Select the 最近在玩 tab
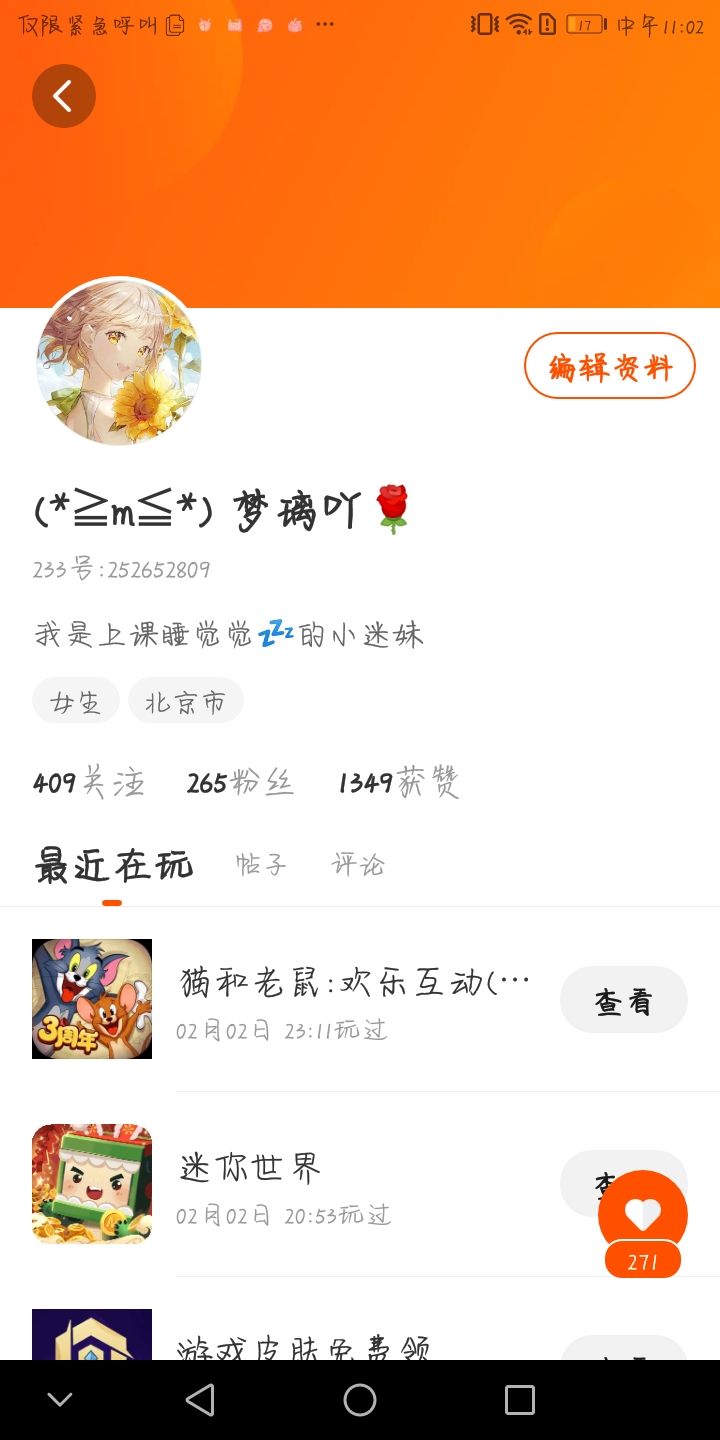Screen dimensions: 720x1440 click(x=113, y=865)
